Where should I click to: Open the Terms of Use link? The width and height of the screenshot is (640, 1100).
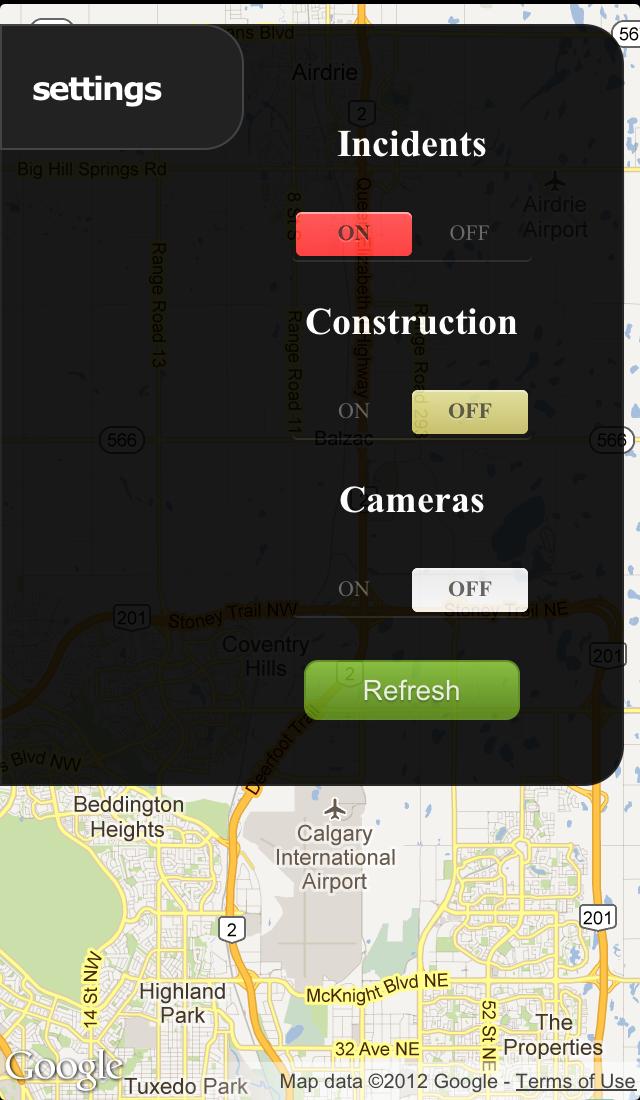point(575,1081)
